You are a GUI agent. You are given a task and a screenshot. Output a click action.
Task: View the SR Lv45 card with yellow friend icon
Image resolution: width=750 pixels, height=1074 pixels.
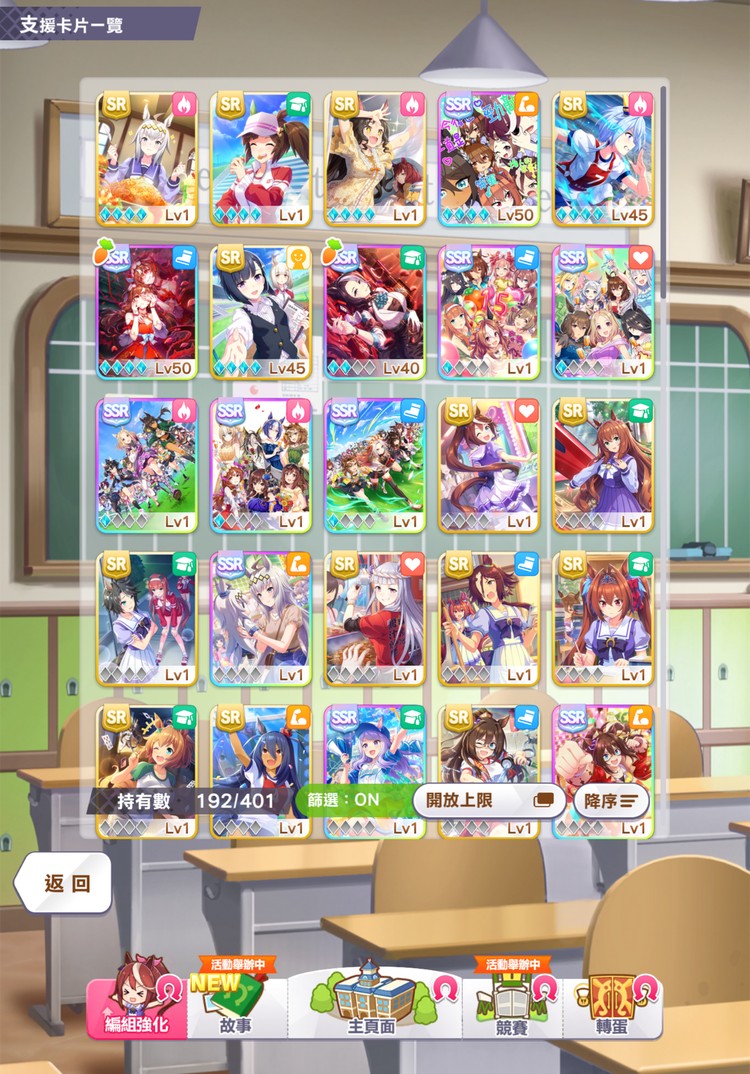[261, 311]
